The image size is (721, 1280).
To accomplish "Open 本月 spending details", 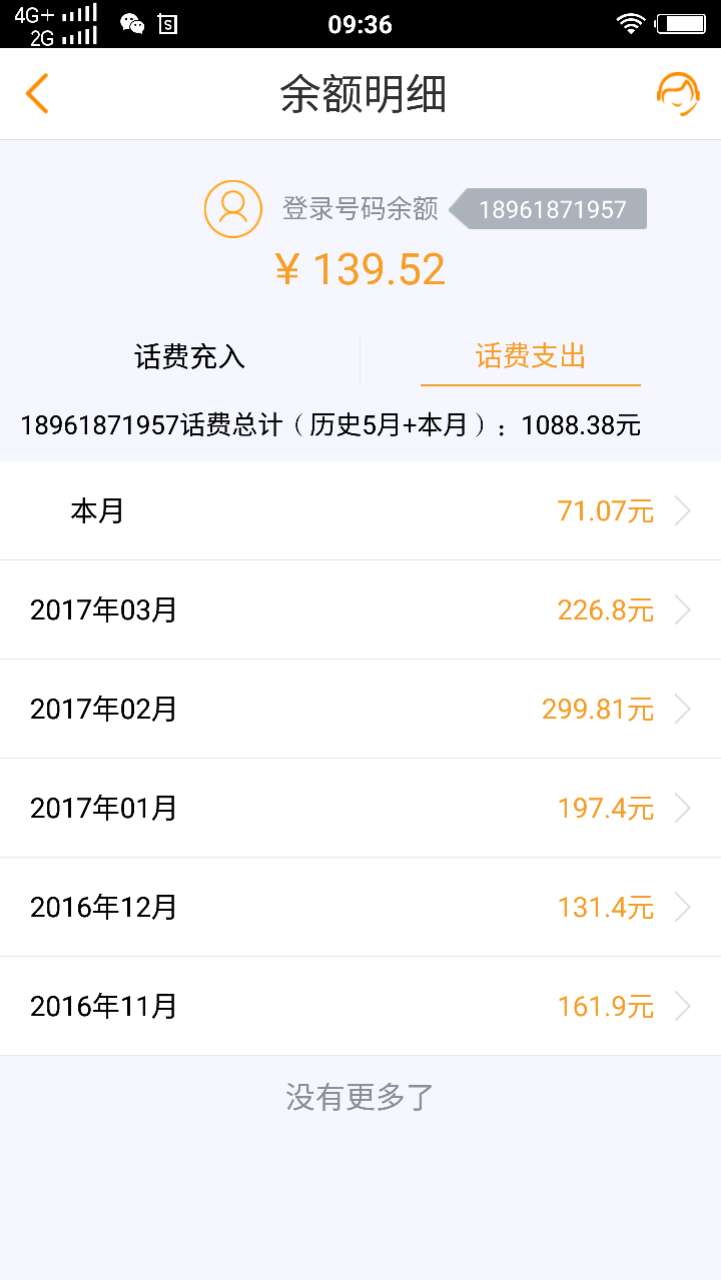I will click(x=360, y=511).
